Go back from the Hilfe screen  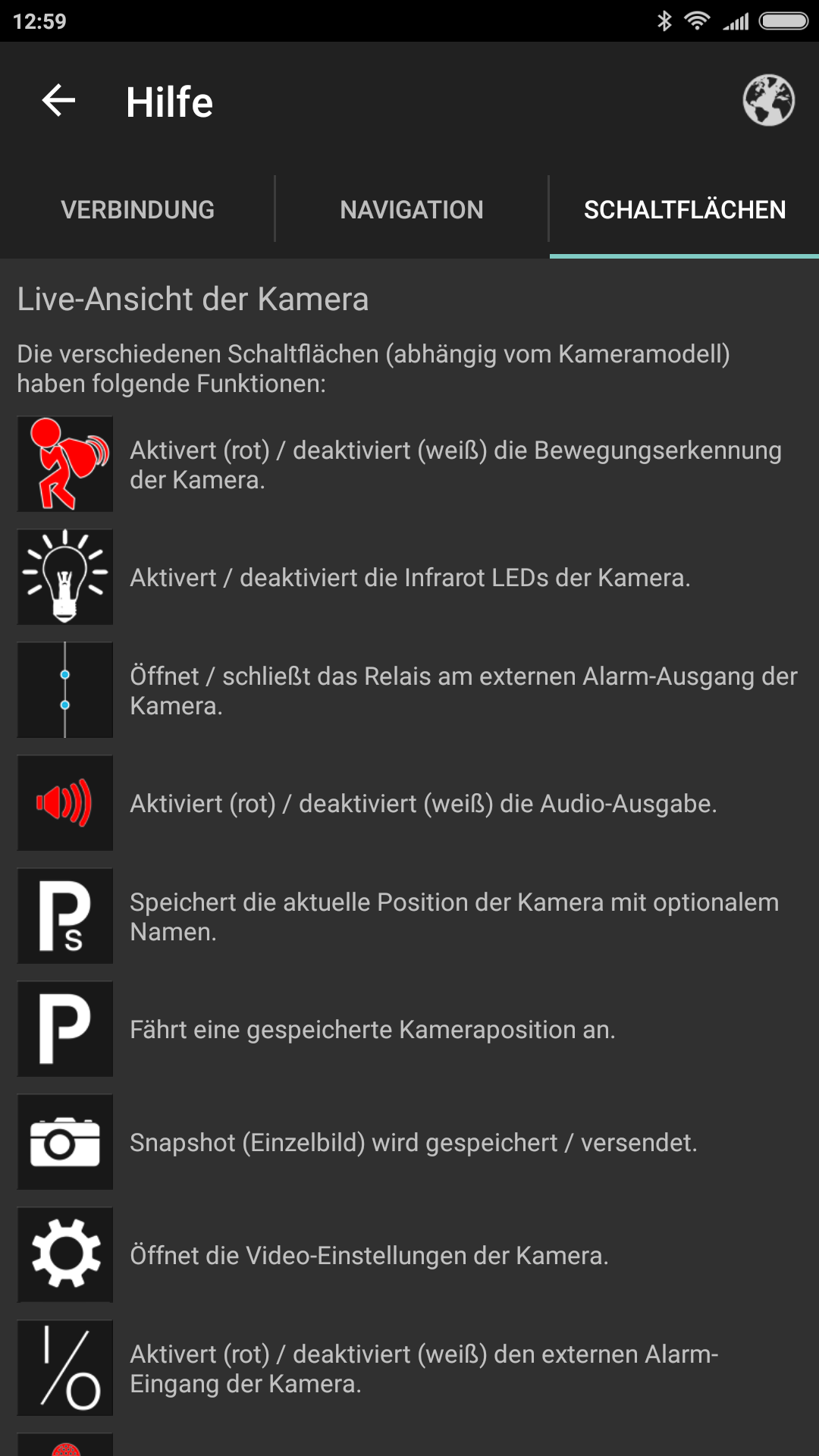(58, 101)
